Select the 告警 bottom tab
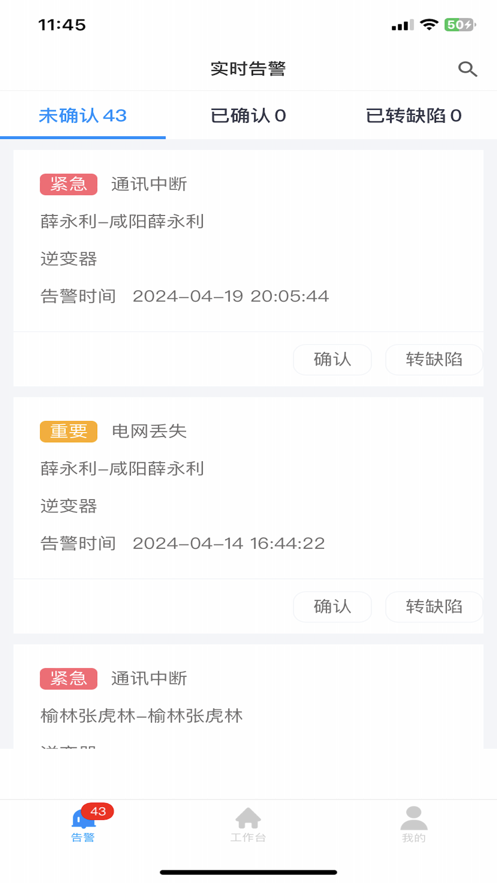This screenshot has width=497, height=883. click(83, 824)
